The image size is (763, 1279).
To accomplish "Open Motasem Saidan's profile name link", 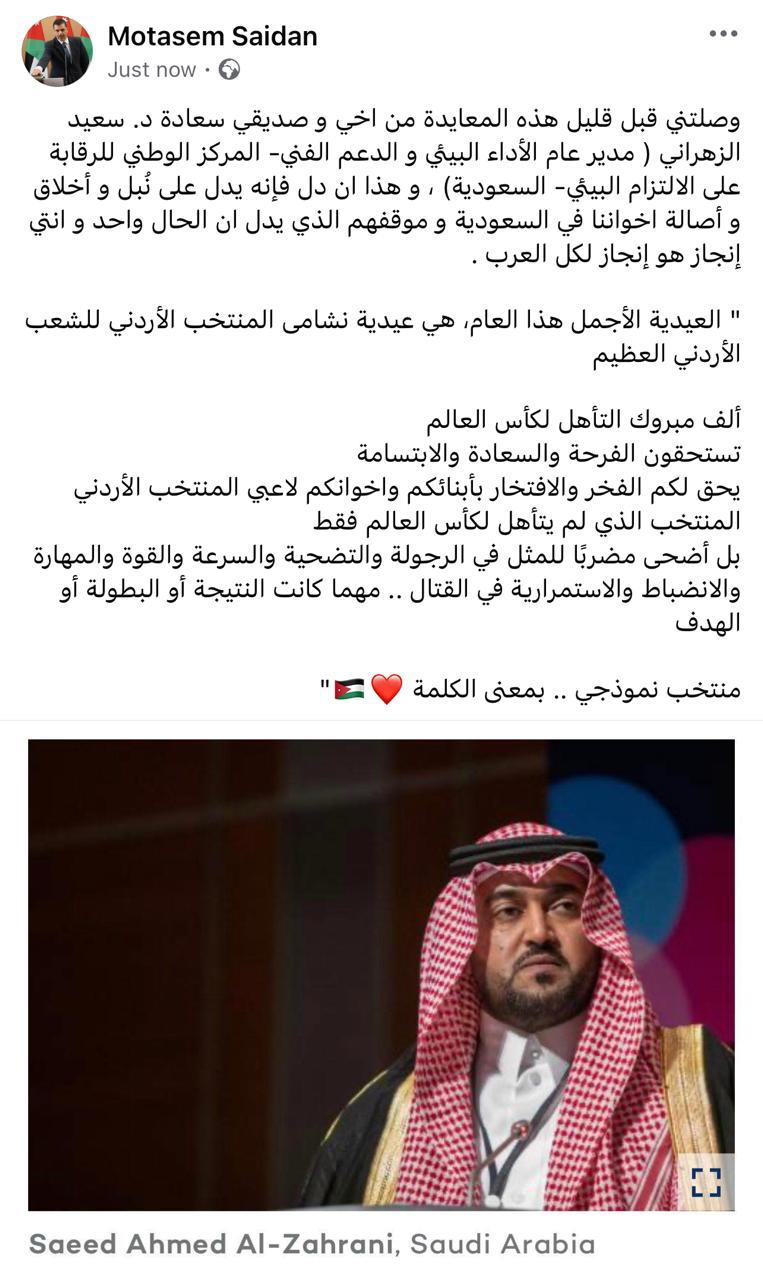I will (x=212, y=37).
